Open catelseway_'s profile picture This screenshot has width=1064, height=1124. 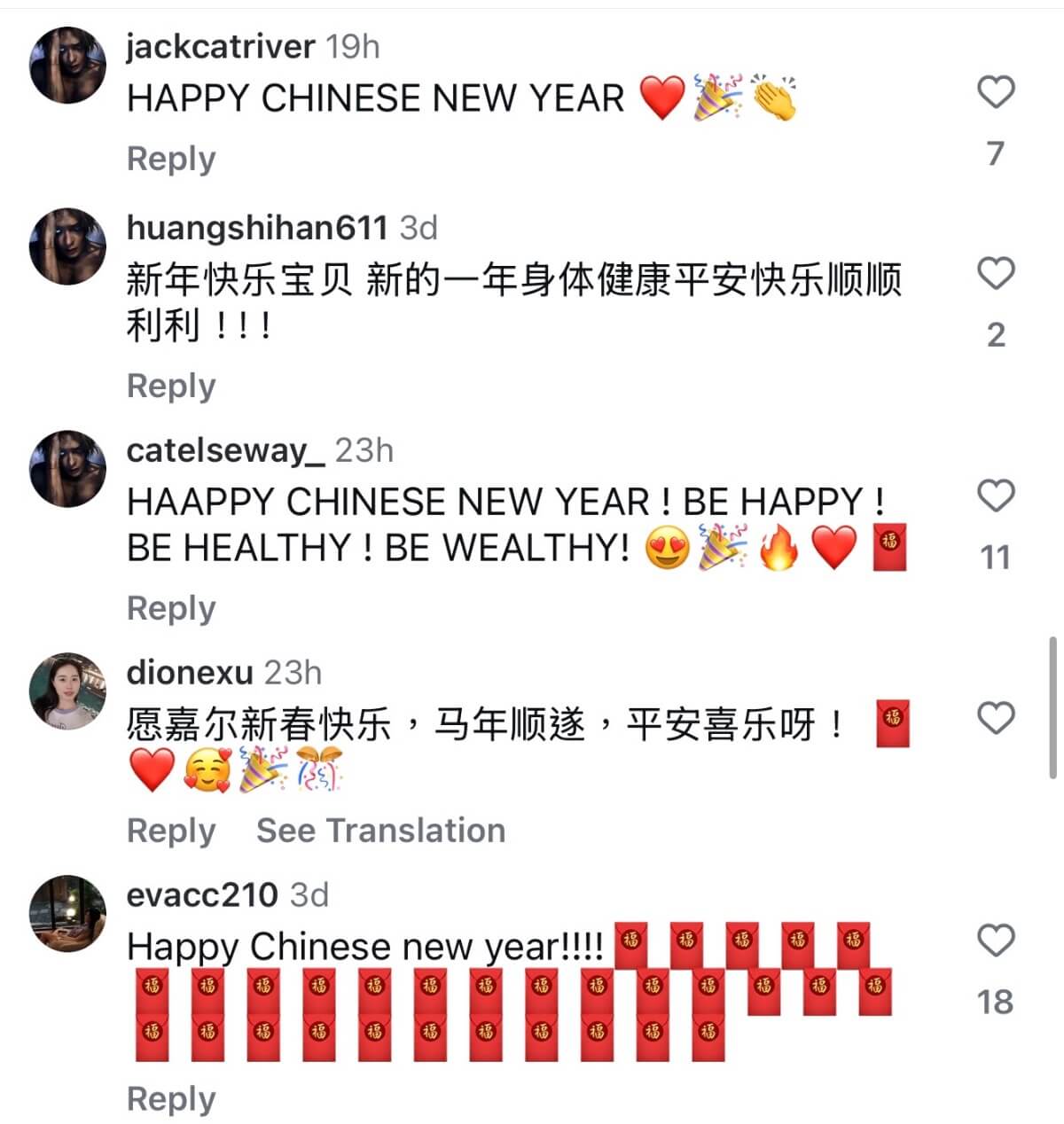pyautogui.click(x=67, y=468)
